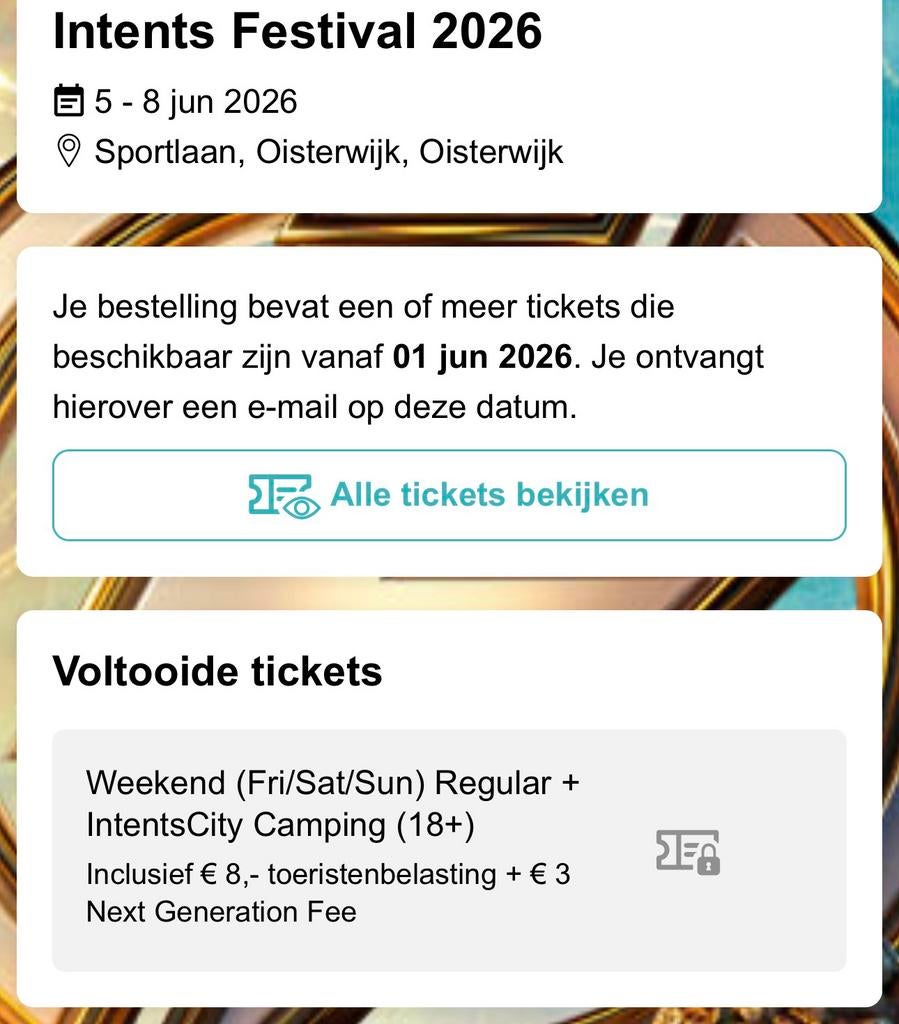Select the Sportlaan, Oisterwijk location link

coord(329,152)
